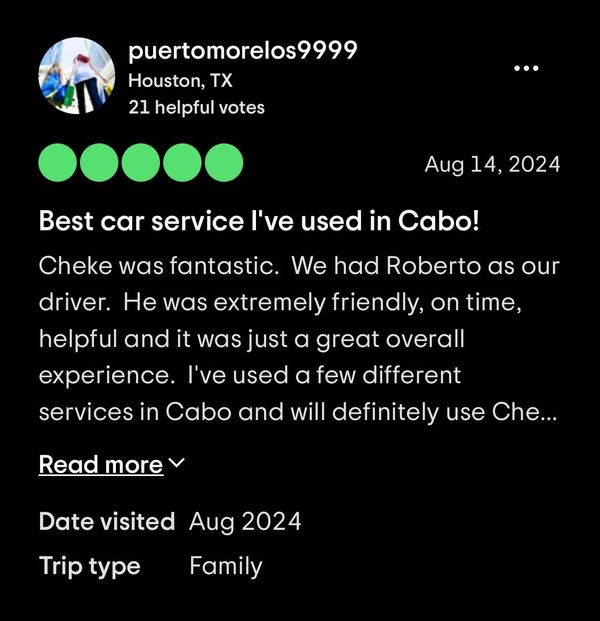Image resolution: width=600 pixels, height=621 pixels.
Task: Open the review's three-dot overflow menu
Action: [528, 68]
